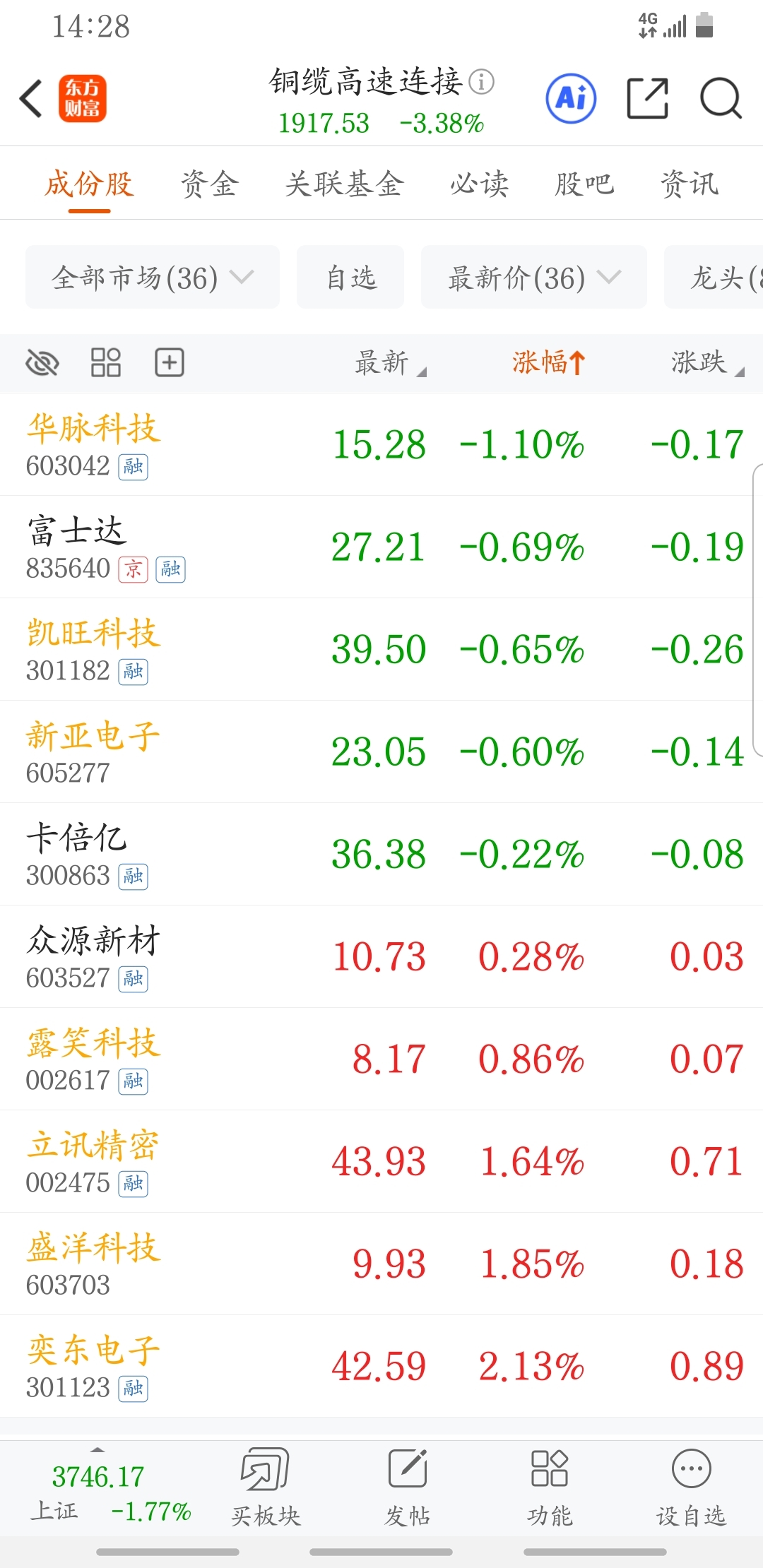Toggle the hide-values eye icon
This screenshot has width=763, height=1568.
pos(42,363)
